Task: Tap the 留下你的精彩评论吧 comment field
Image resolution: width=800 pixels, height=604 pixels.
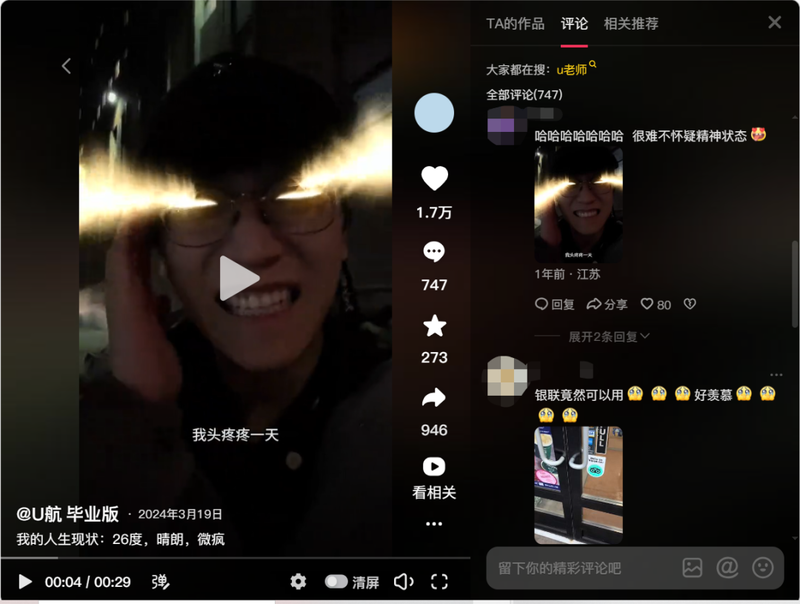Action: point(580,568)
